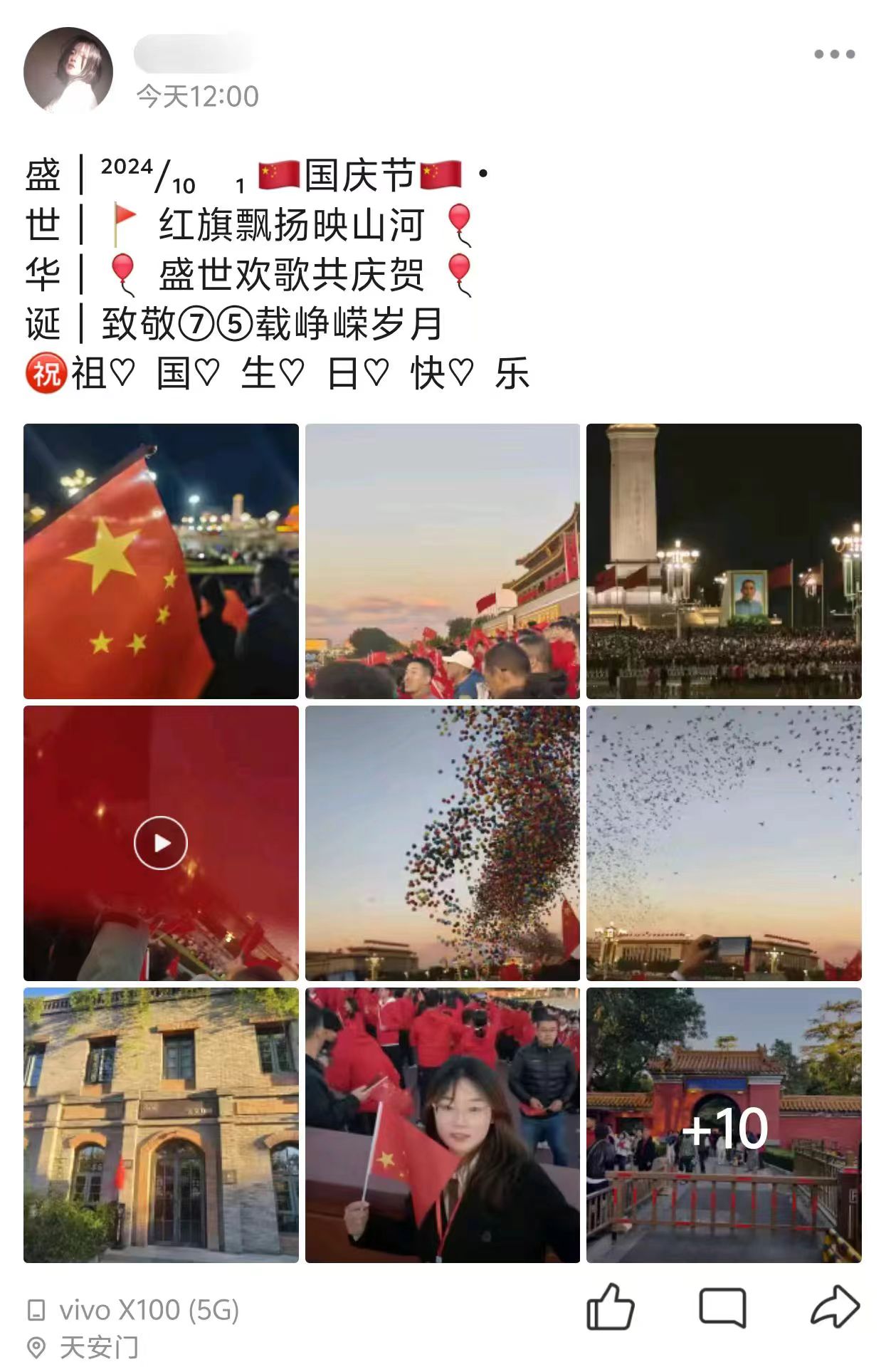This screenshot has width=891, height=1372.
Task: Open the close-up national flag photo
Action: pos(161,561)
